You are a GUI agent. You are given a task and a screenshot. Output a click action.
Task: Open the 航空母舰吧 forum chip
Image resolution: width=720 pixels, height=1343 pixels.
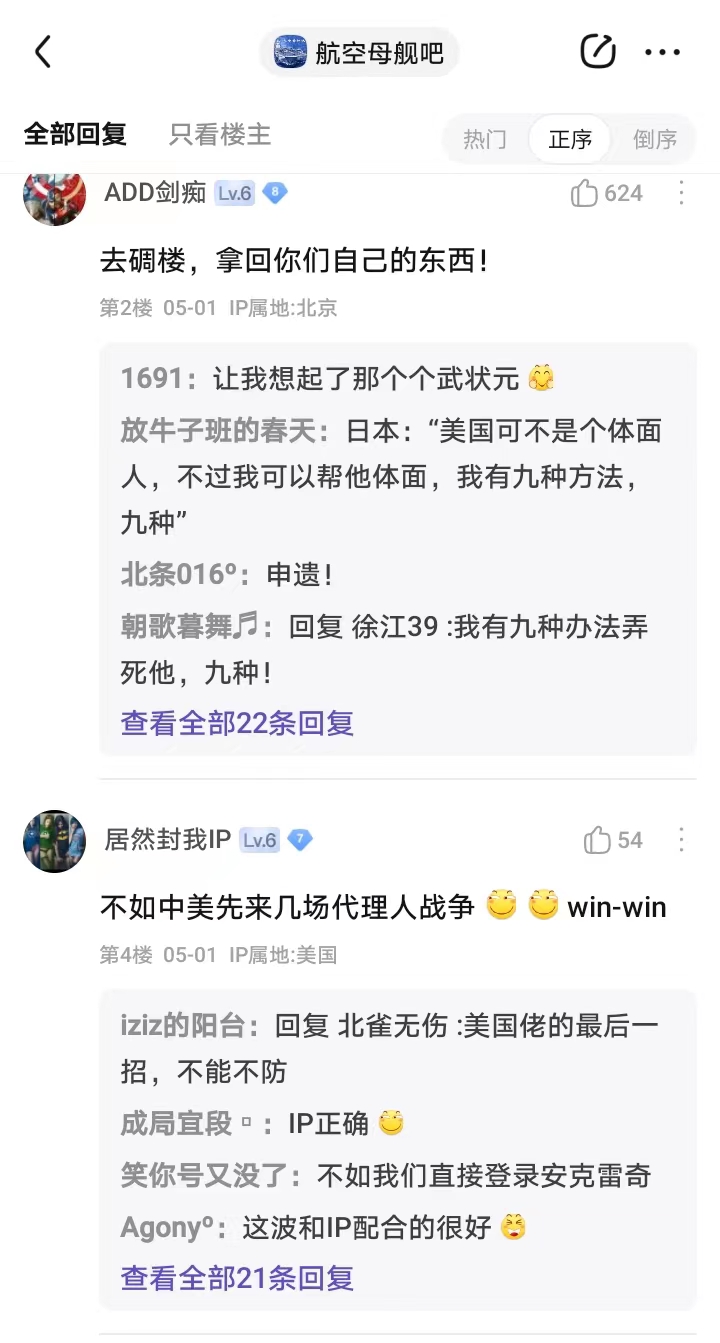[359, 52]
